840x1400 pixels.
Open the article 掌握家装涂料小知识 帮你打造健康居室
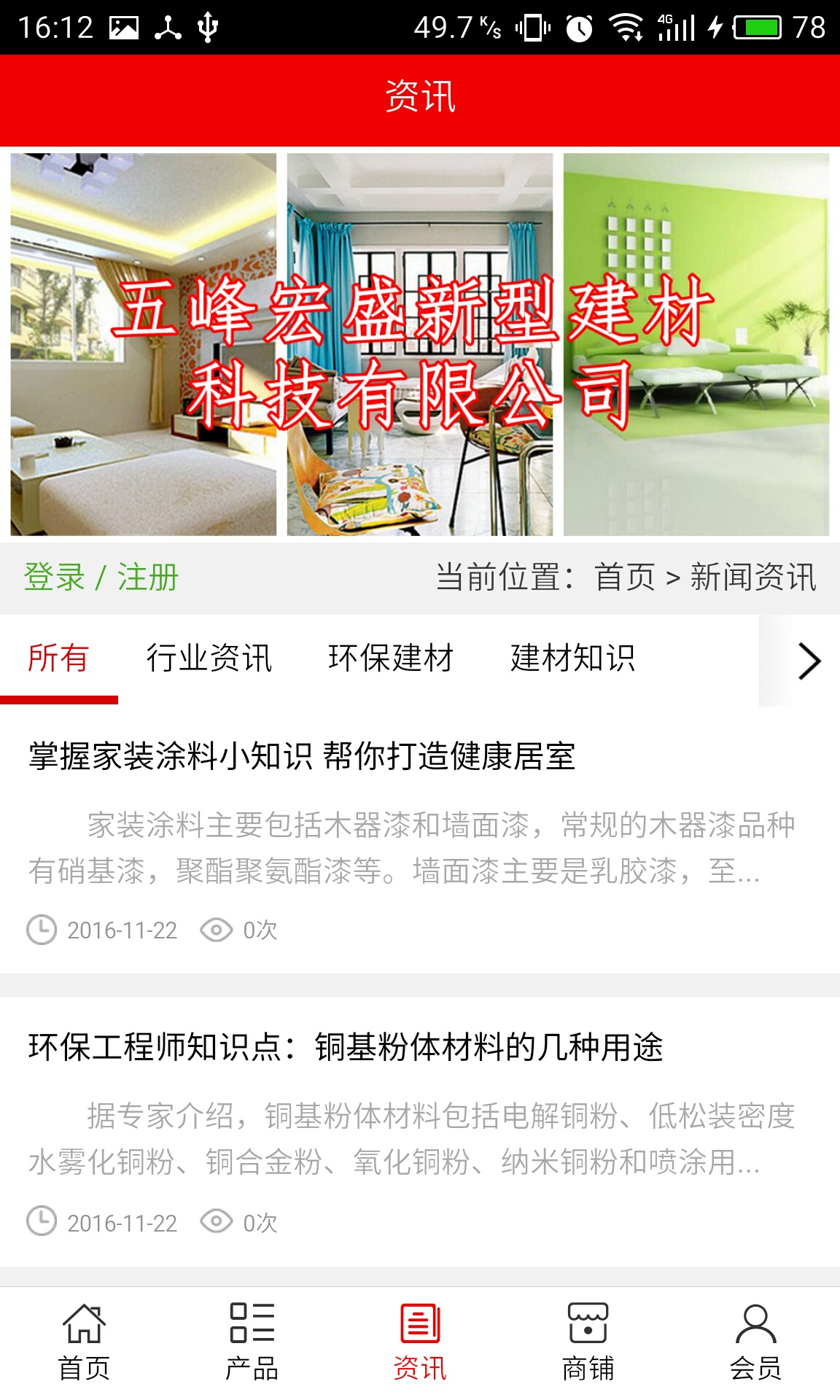302,756
